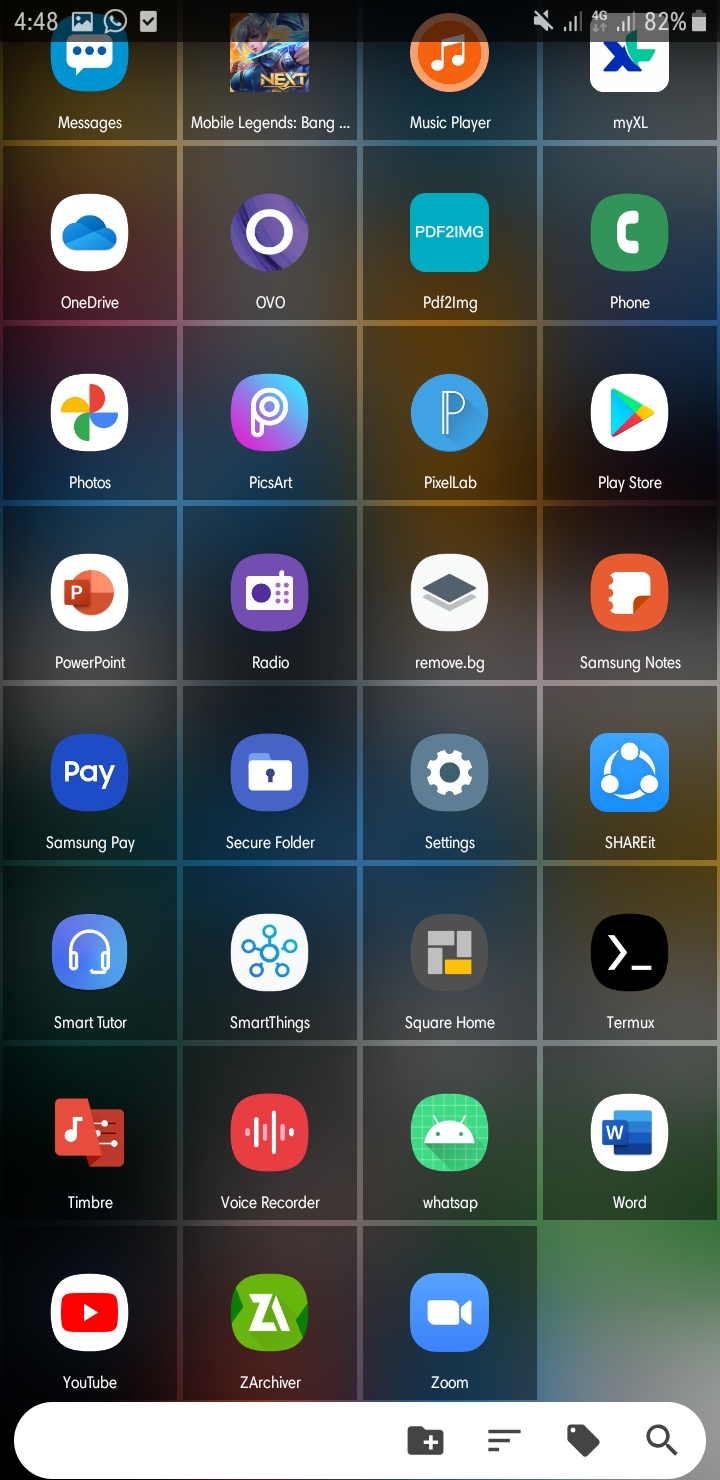Open the Settings app
The image size is (720, 1480).
coord(450,772)
